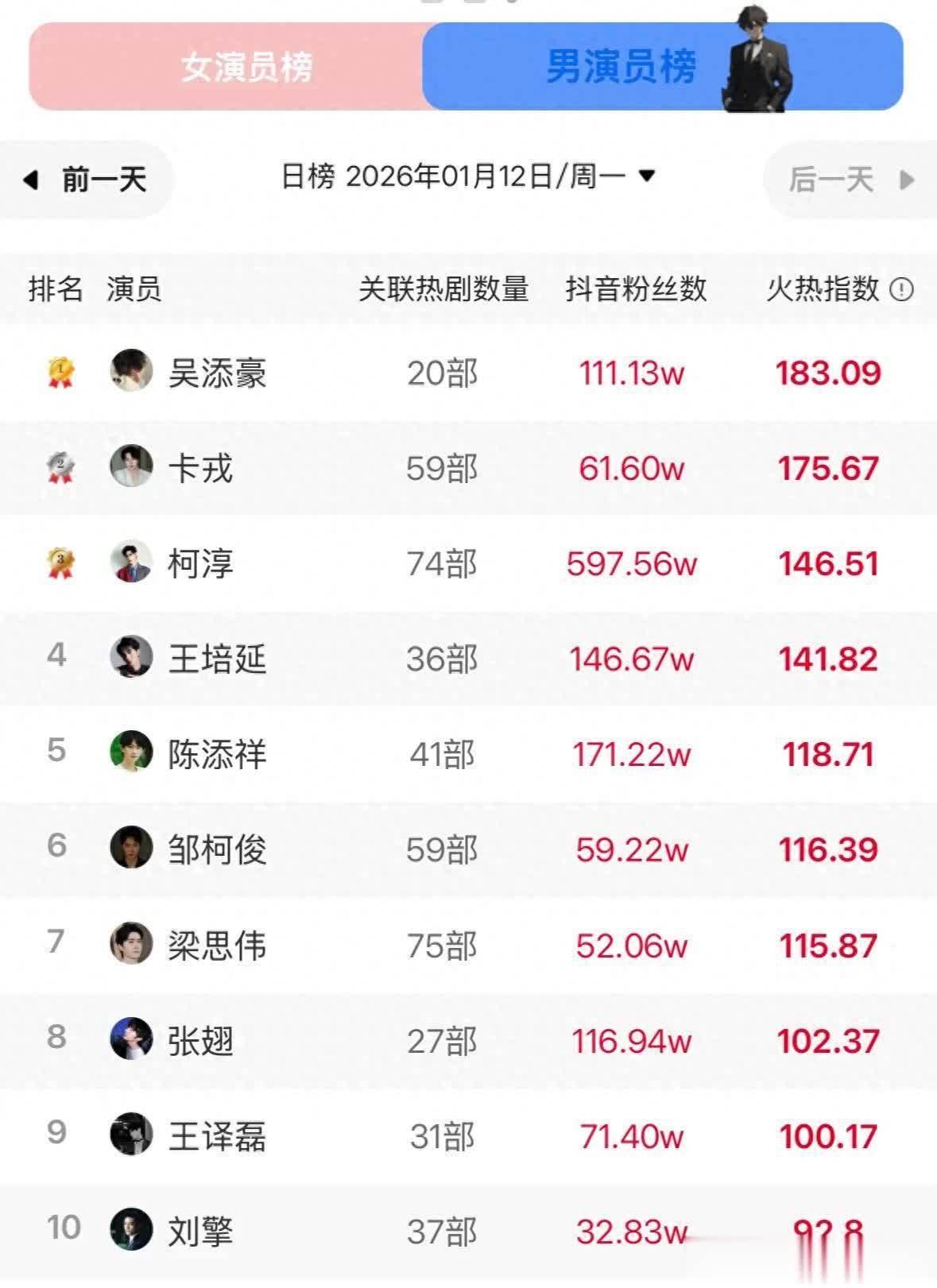Image resolution: width=937 pixels, height=1288 pixels.
Task: Select 王译磊 from the list
Action: (217, 1136)
